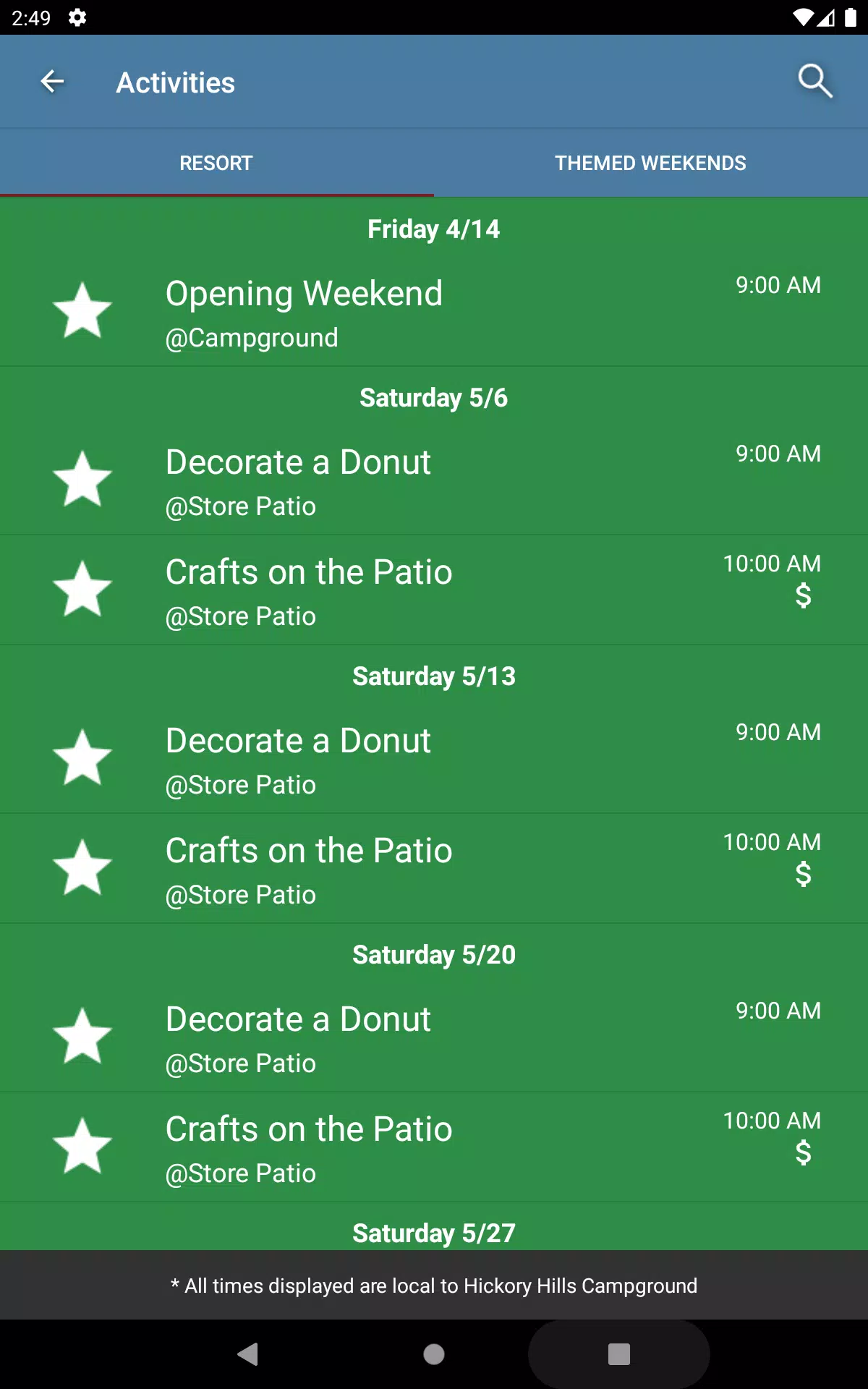This screenshot has height=1389, width=868.
Task: Open the search function
Action: tap(815, 81)
